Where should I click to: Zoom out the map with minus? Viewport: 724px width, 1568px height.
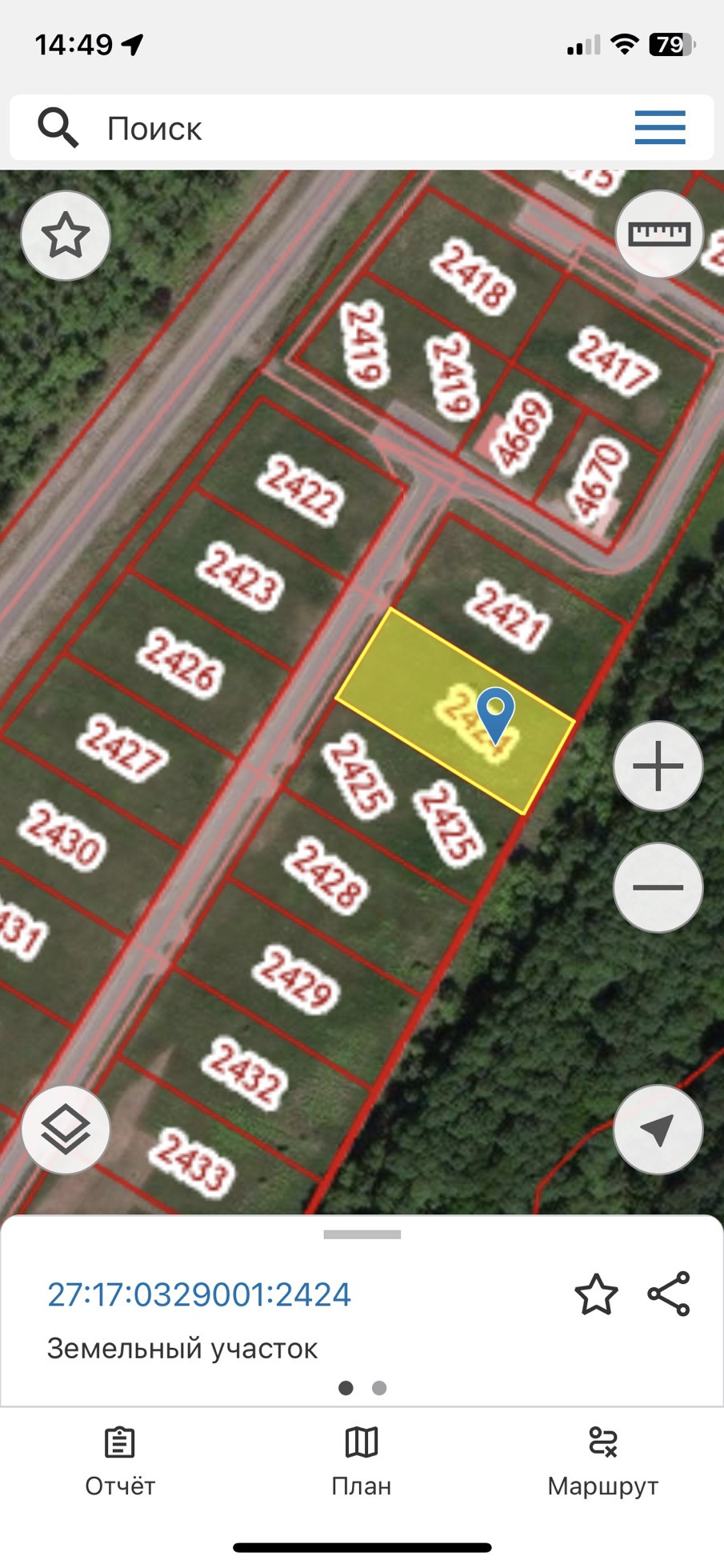658,887
